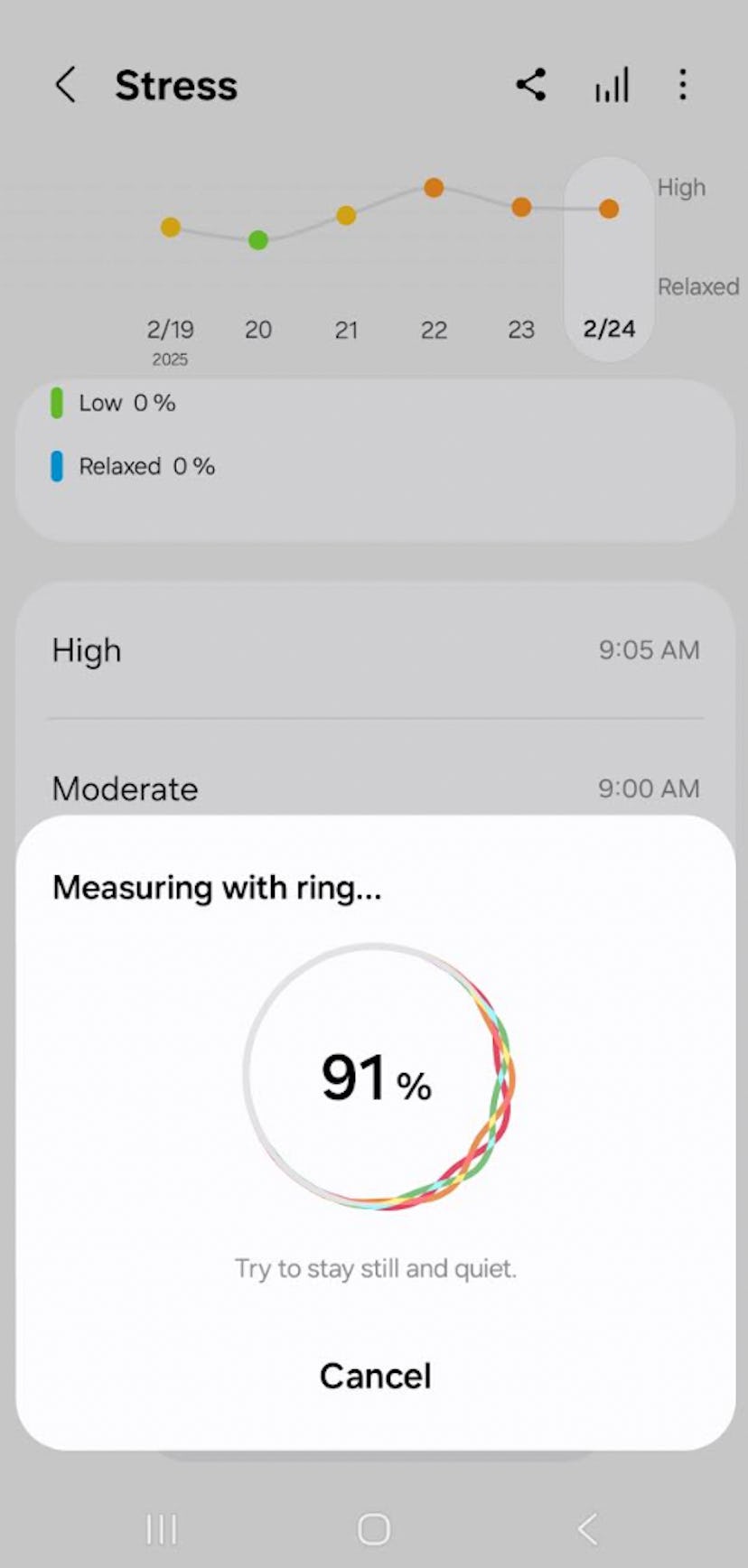The height and width of the screenshot is (1568, 748).
Task: Select the 2/24 date on chart
Action: click(x=609, y=328)
